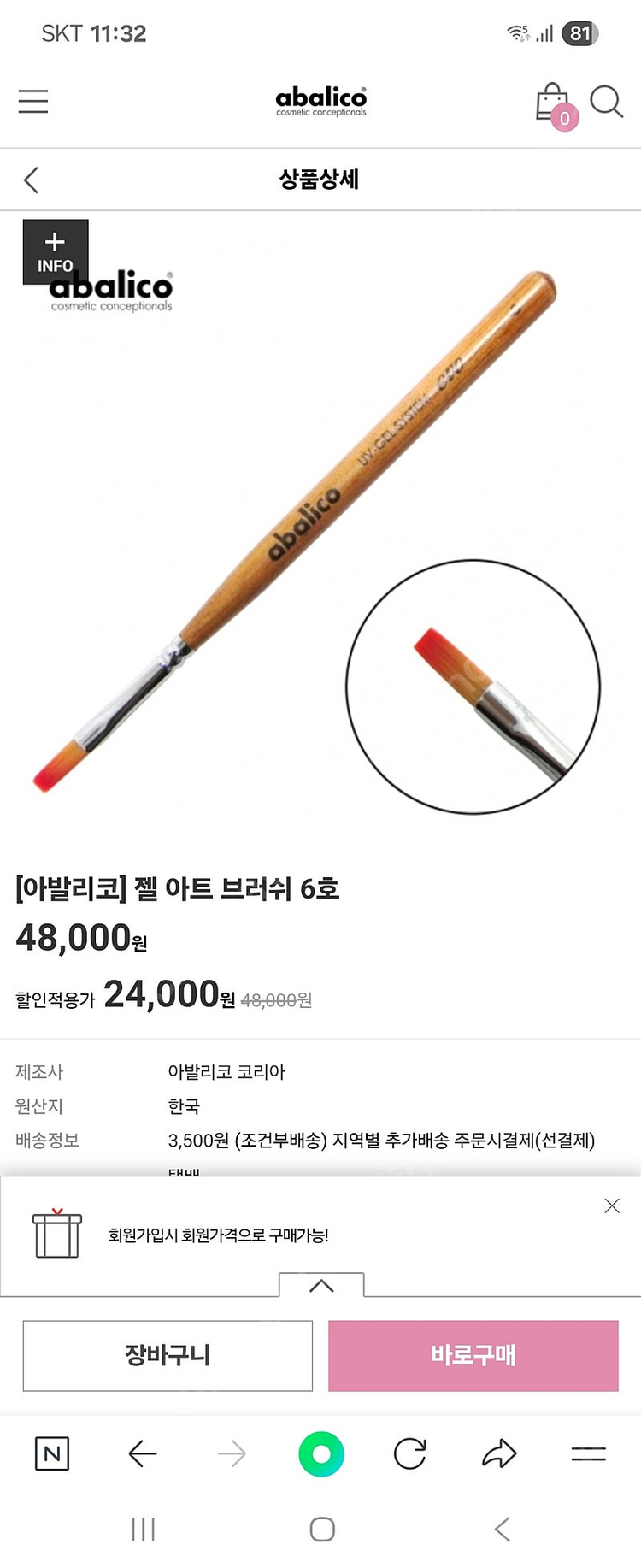The height and width of the screenshot is (1568, 641).
Task: Tap the abalico logo in the header
Action: [320, 100]
